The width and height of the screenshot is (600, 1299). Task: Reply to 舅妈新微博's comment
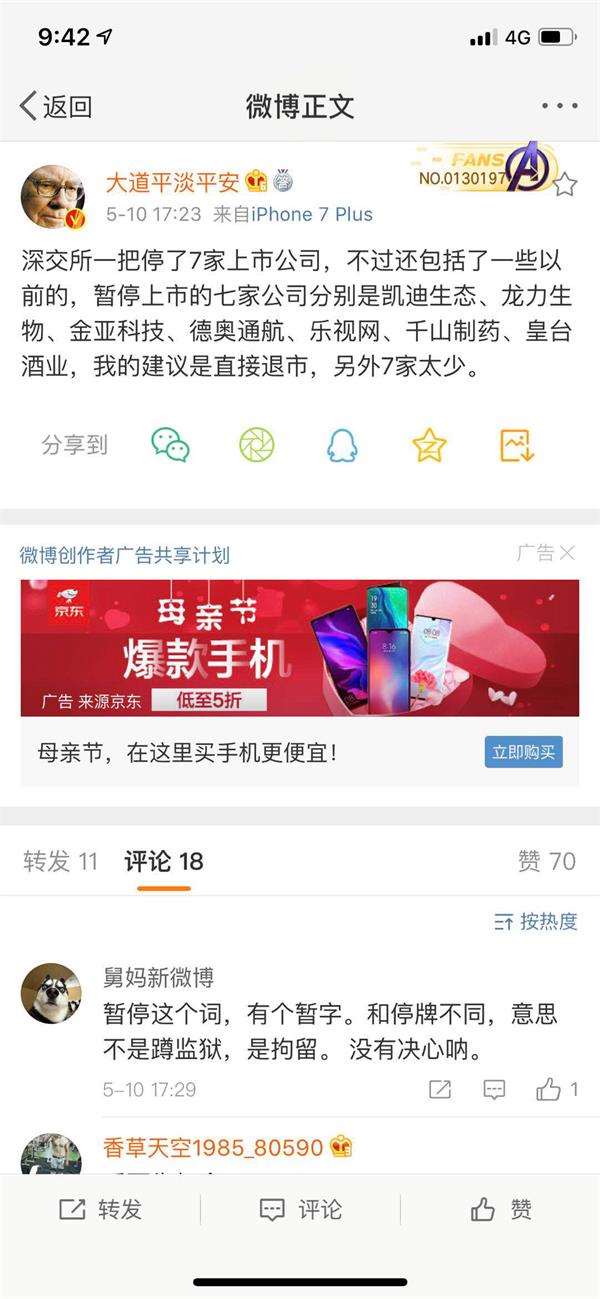[x=494, y=1090]
